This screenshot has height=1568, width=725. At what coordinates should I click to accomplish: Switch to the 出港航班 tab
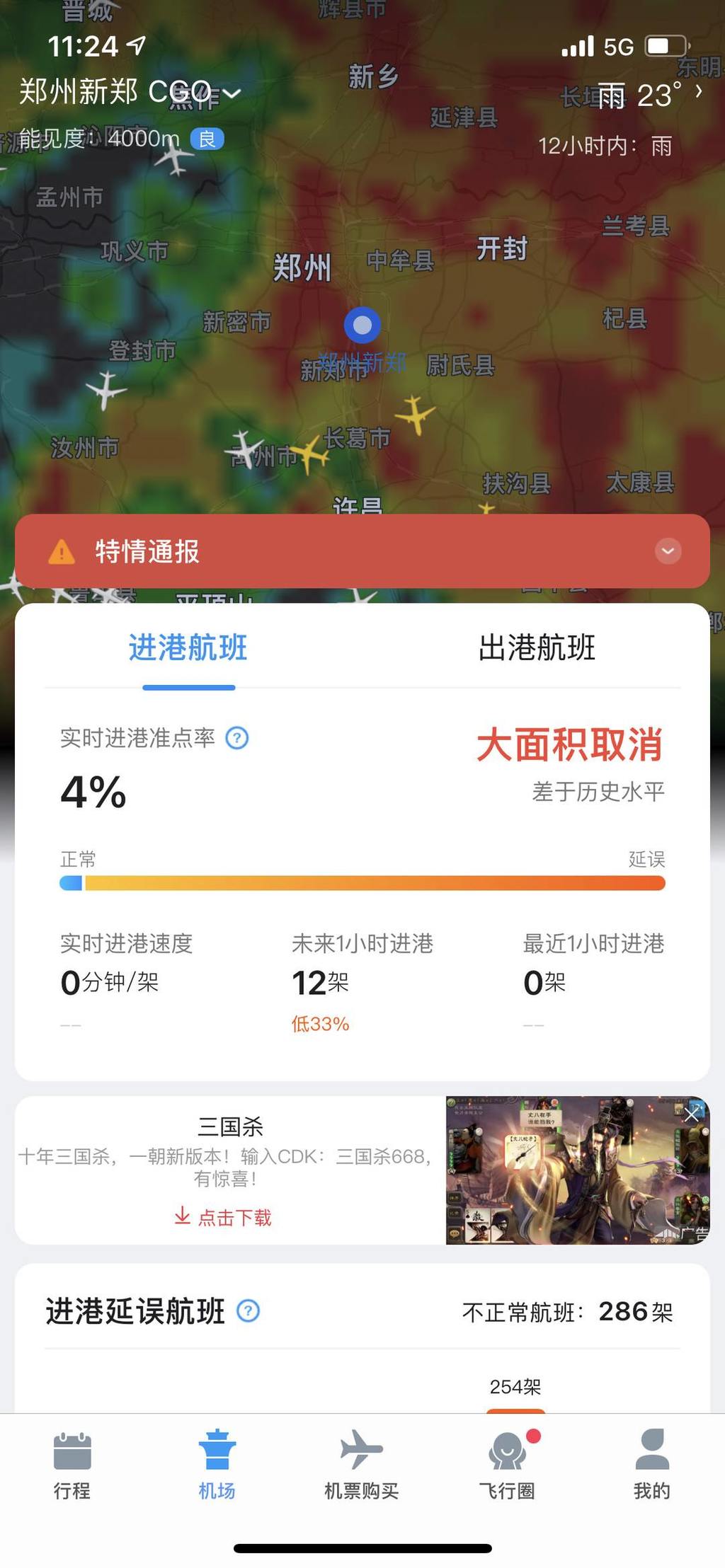pyautogui.click(x=537, y=647)
